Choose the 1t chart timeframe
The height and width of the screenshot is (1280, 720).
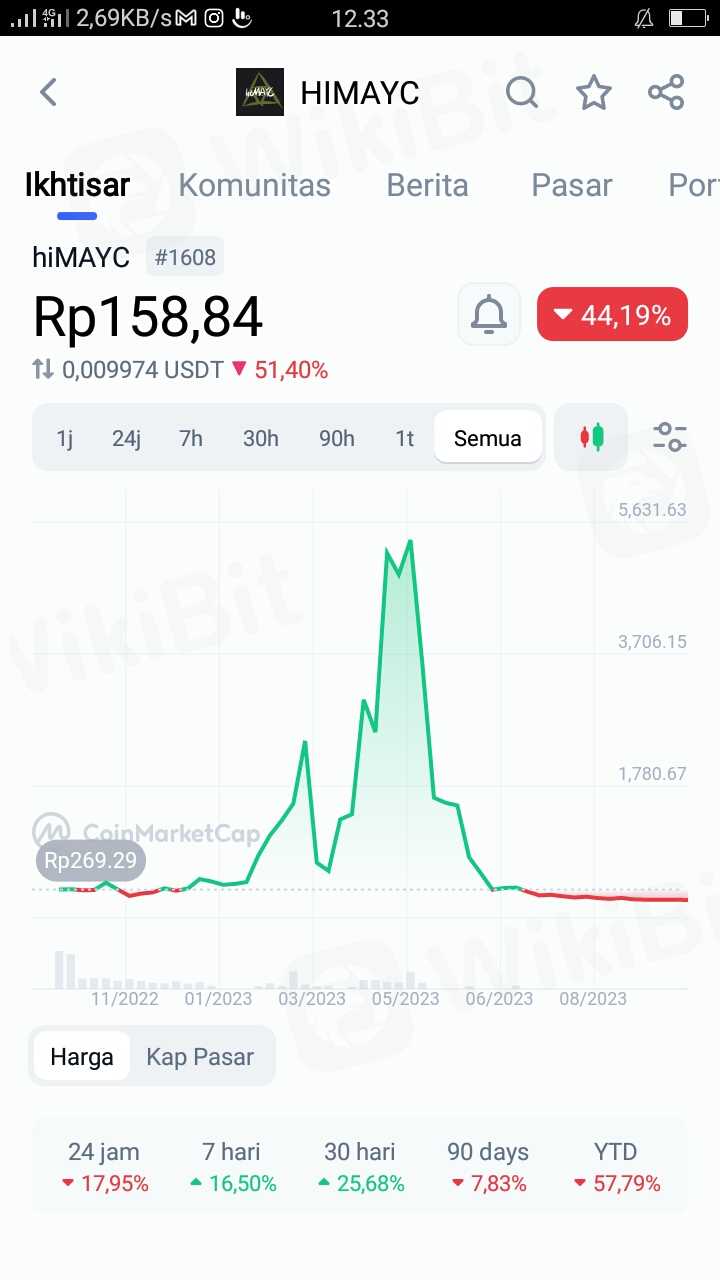pyautogui.click(x=404, y=438)
